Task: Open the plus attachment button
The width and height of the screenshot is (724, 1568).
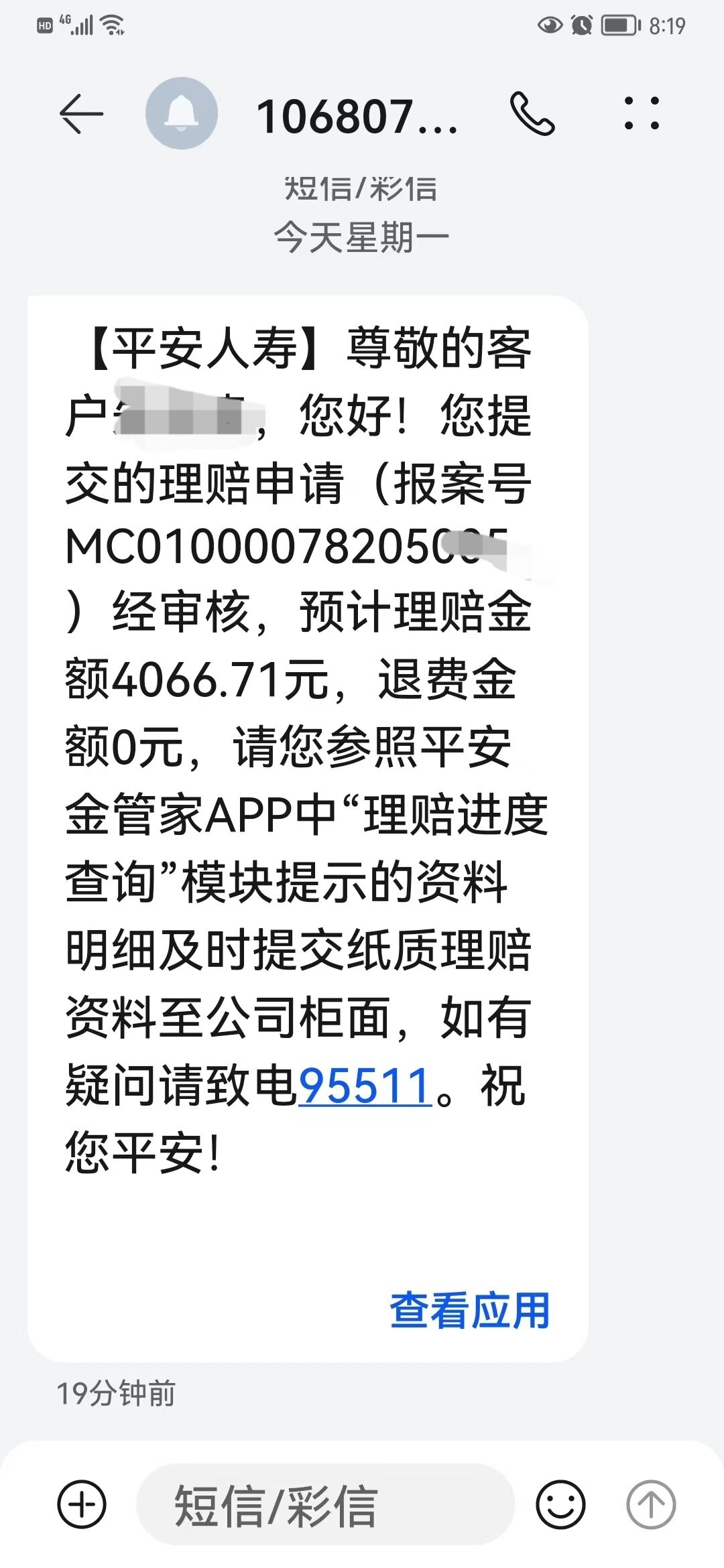Action: [x=82, y=1505]
